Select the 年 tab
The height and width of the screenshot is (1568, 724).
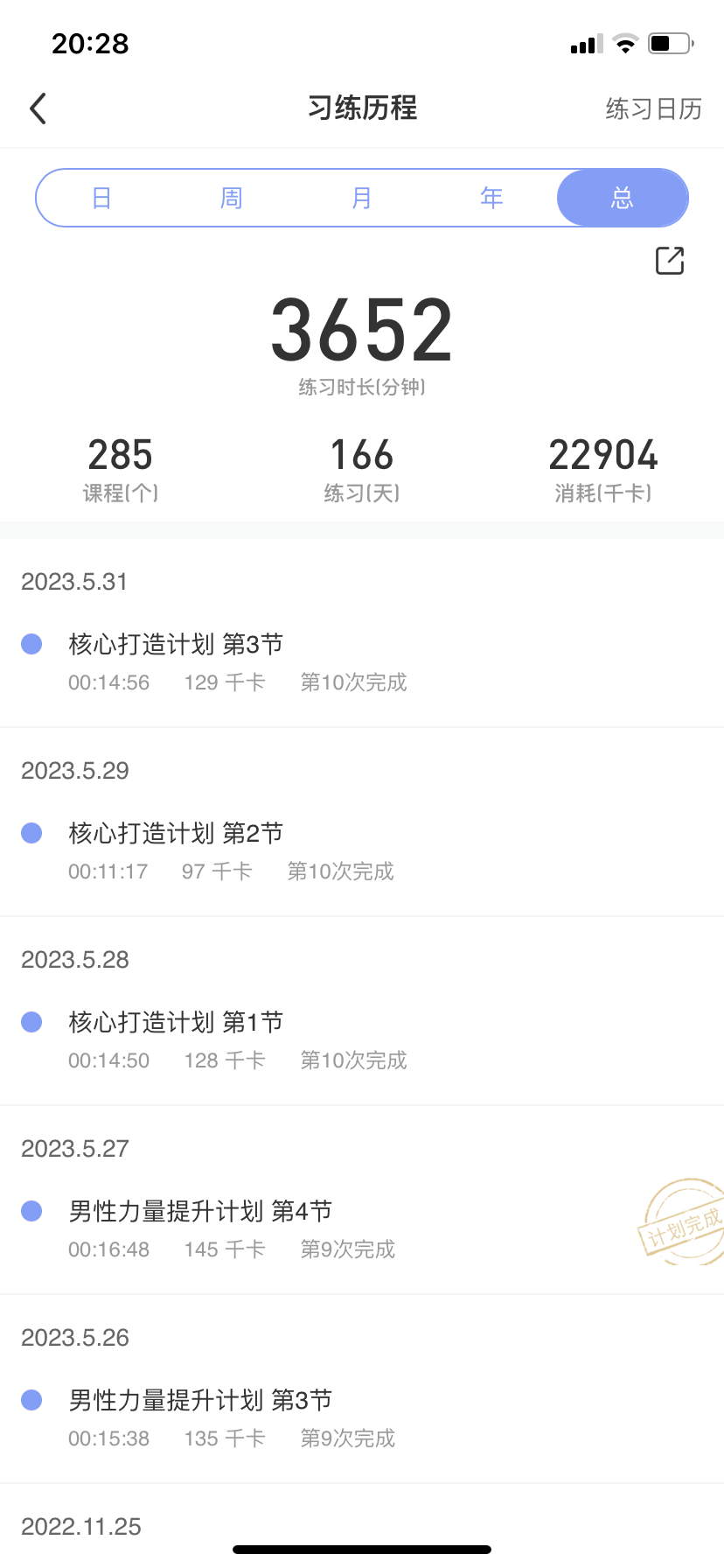(x=491, y=198)
